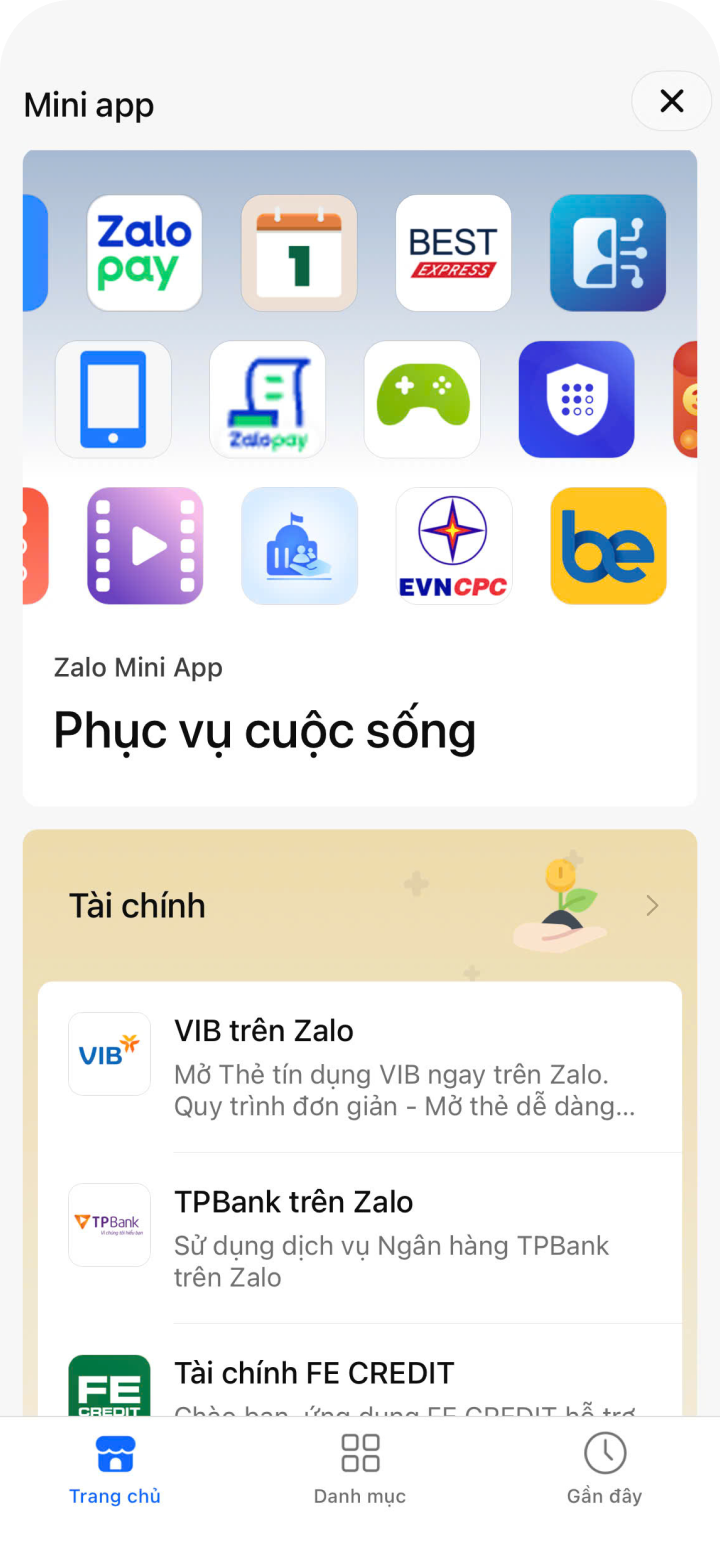Open the Danh mục categories grid icon
This screenshot has width=720, height=1560.
(359, 1452)
